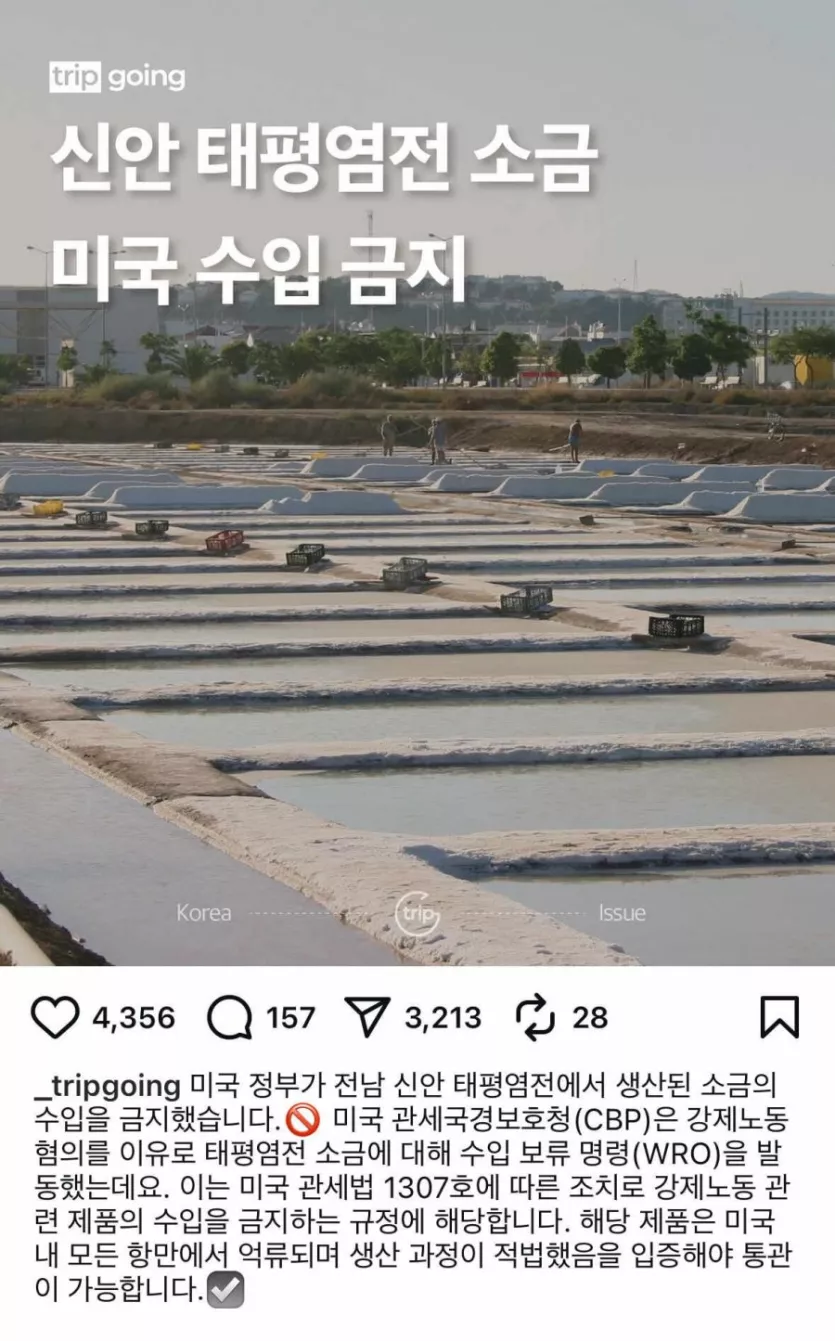Like the _tripgoing post

pyautogui.click(x=55, y=1018)
